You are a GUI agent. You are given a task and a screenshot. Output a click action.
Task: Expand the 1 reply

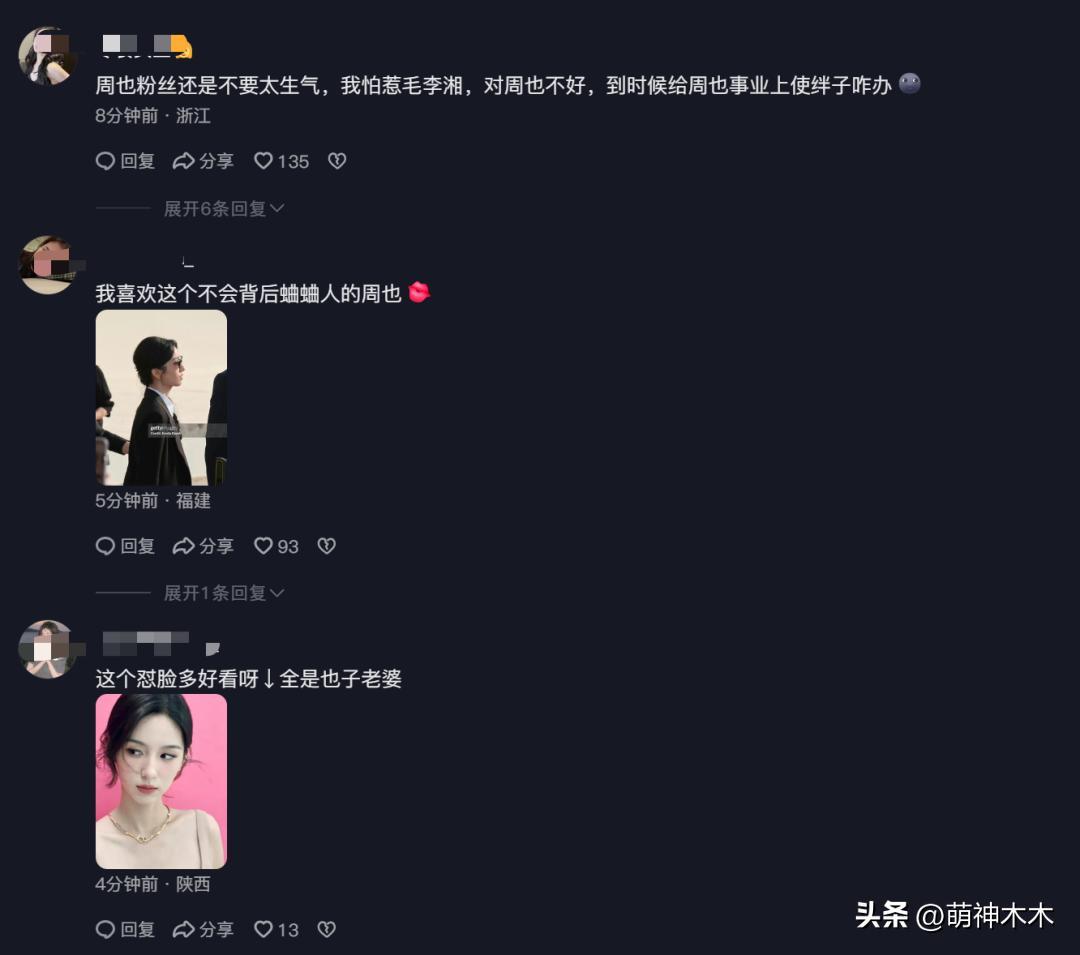pos(224,593)
